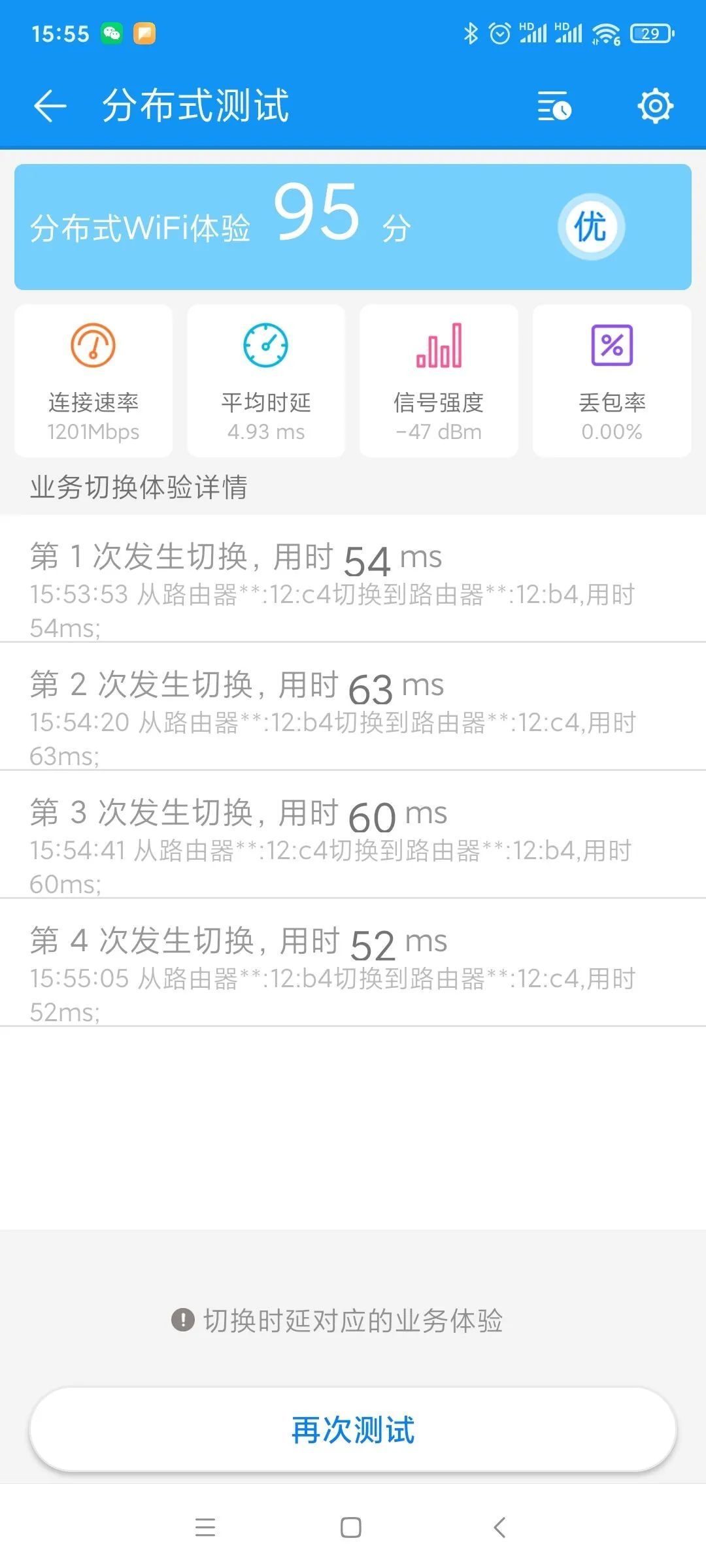706x1568 pixels.
Task: Go back from the 分布式测试 page
Action: click(x=50, y=106)
